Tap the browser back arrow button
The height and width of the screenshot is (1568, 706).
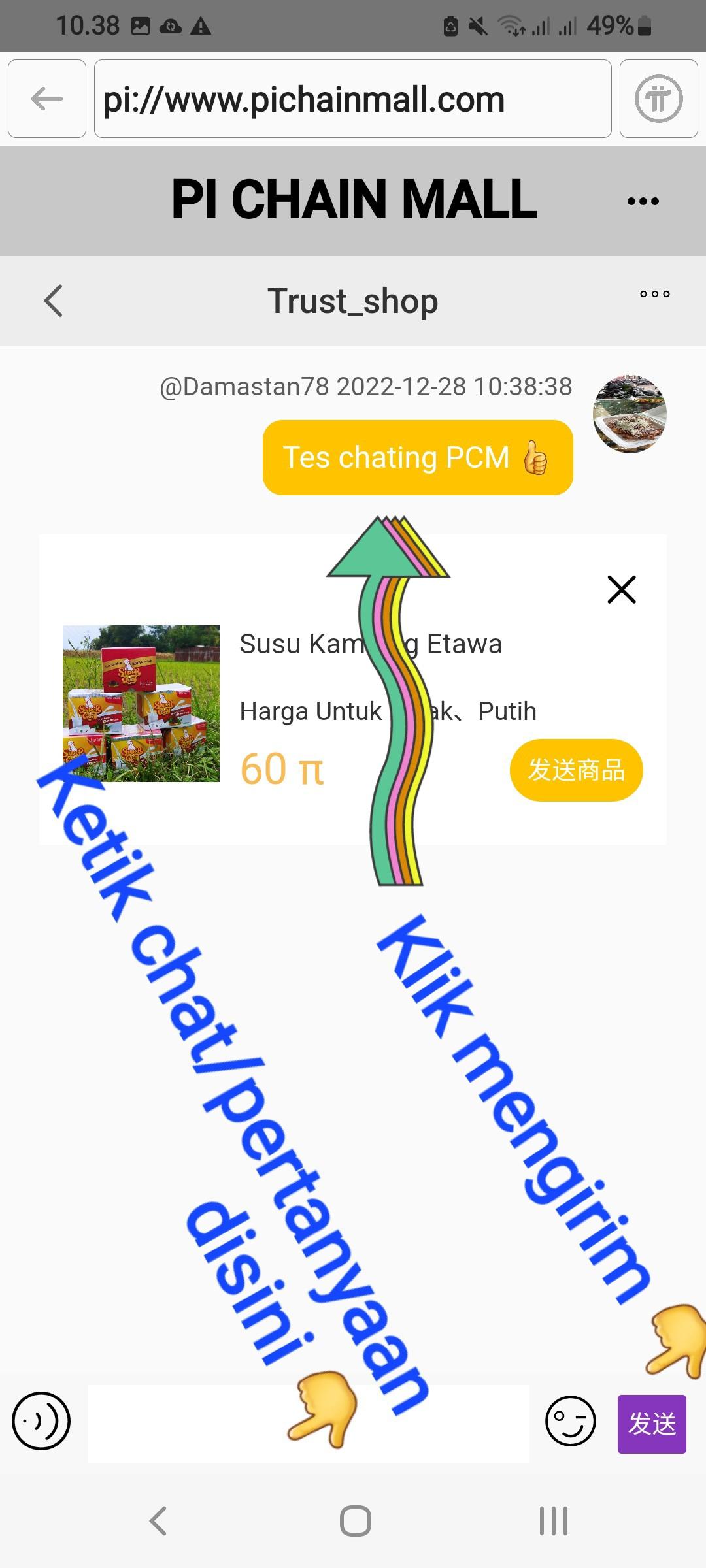click(x=47, y=99)
